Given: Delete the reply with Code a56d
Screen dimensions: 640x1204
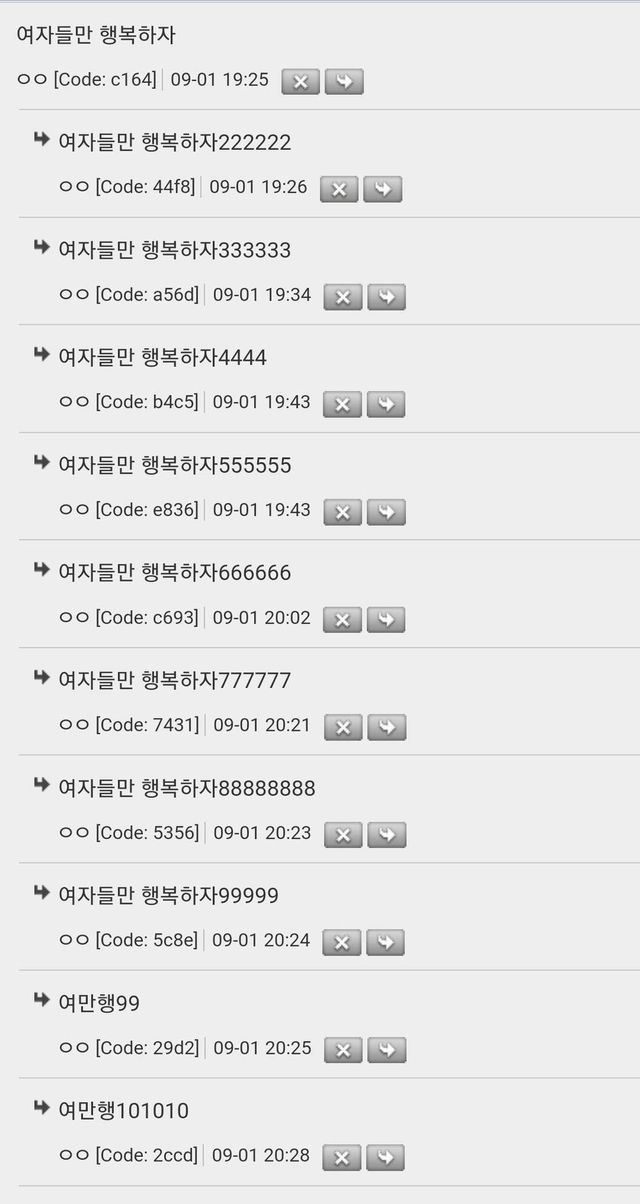Looking at the screenshot, I should click(x=343, y=297).
